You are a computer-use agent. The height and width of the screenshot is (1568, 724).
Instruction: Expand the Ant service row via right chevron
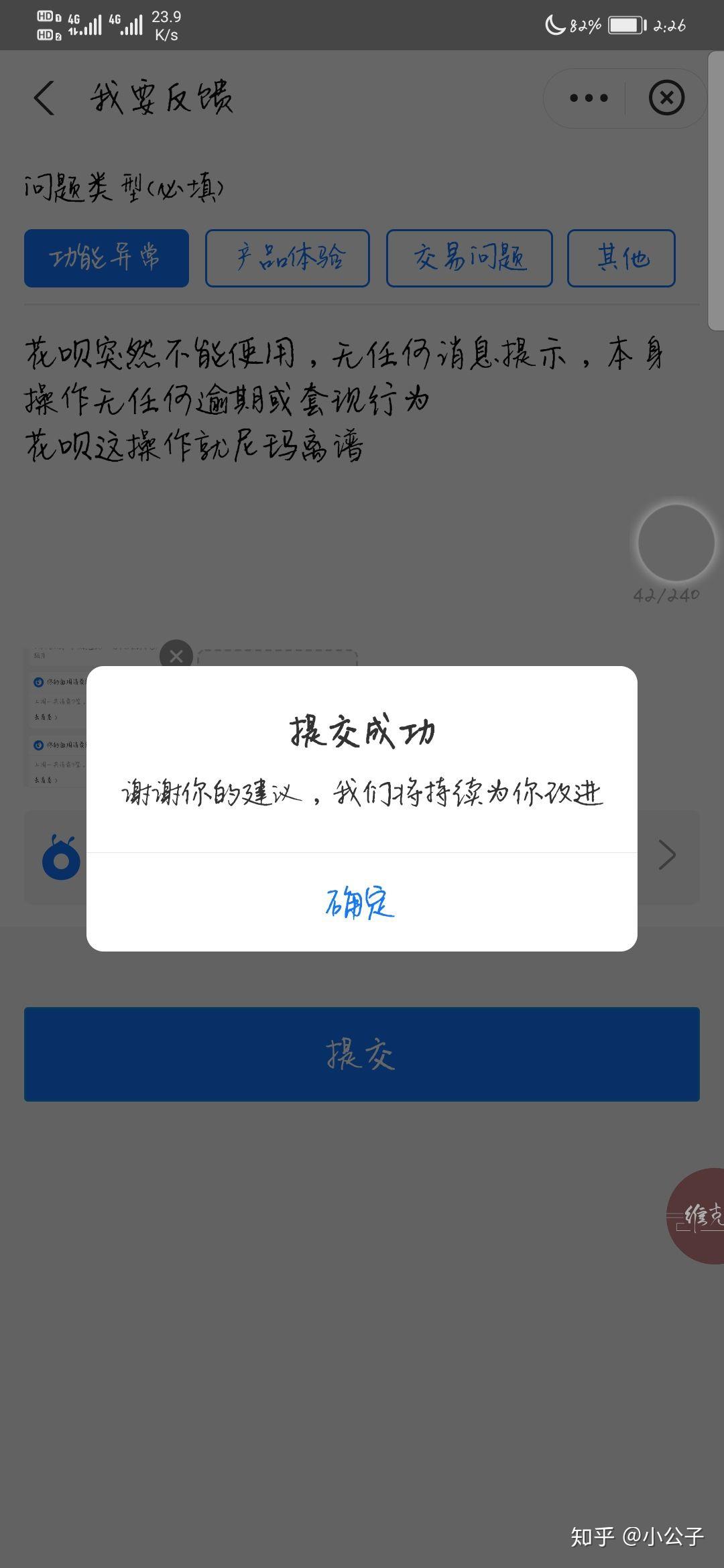coord(666,856)
